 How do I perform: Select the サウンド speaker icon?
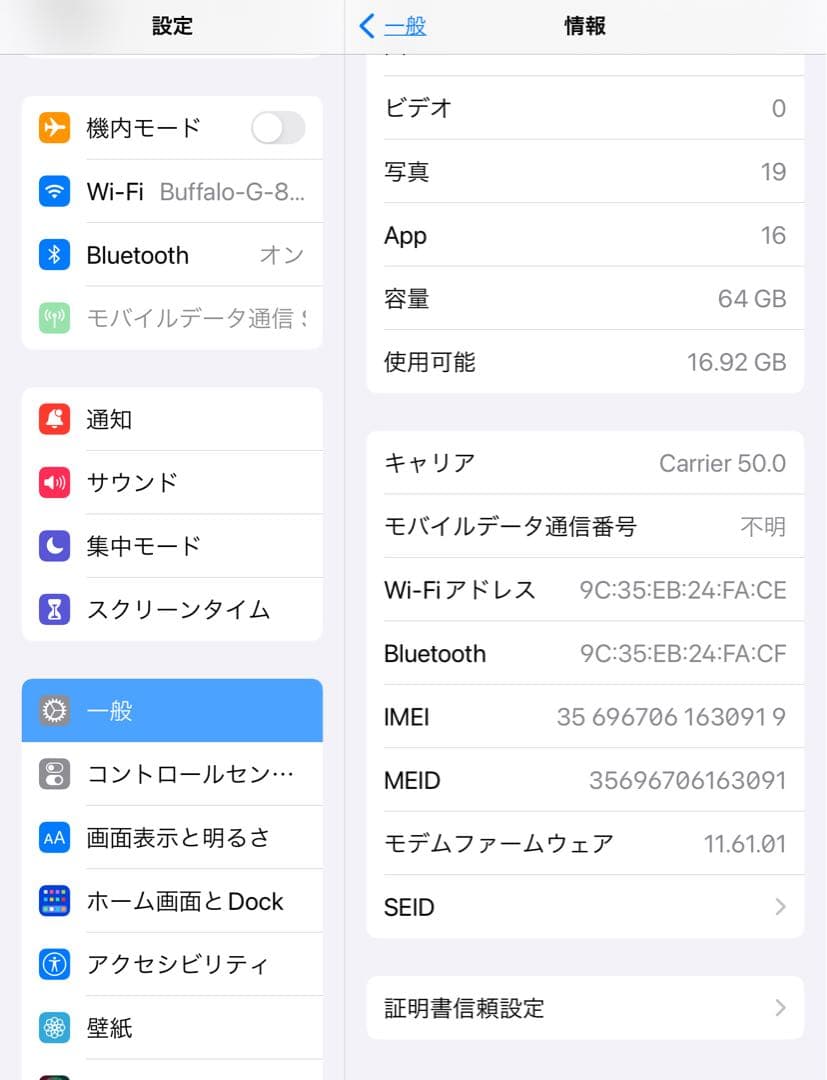click(x=55, y=482)
